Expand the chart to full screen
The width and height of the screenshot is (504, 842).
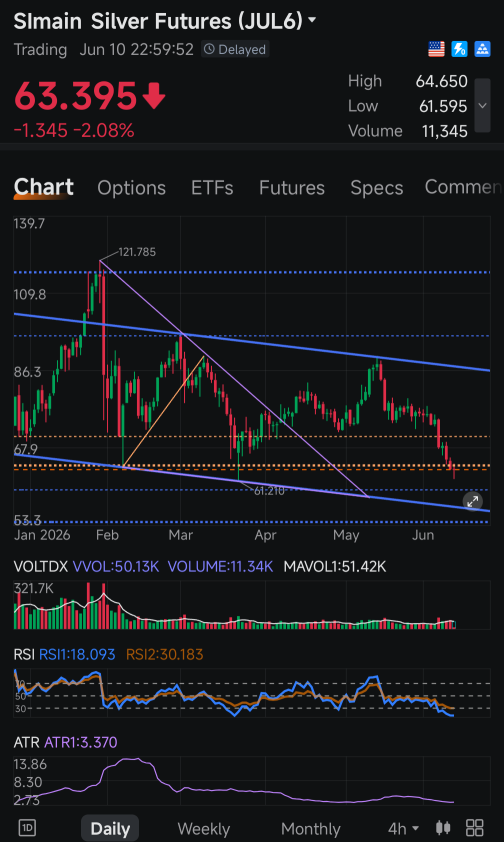(x=472, y=502)
